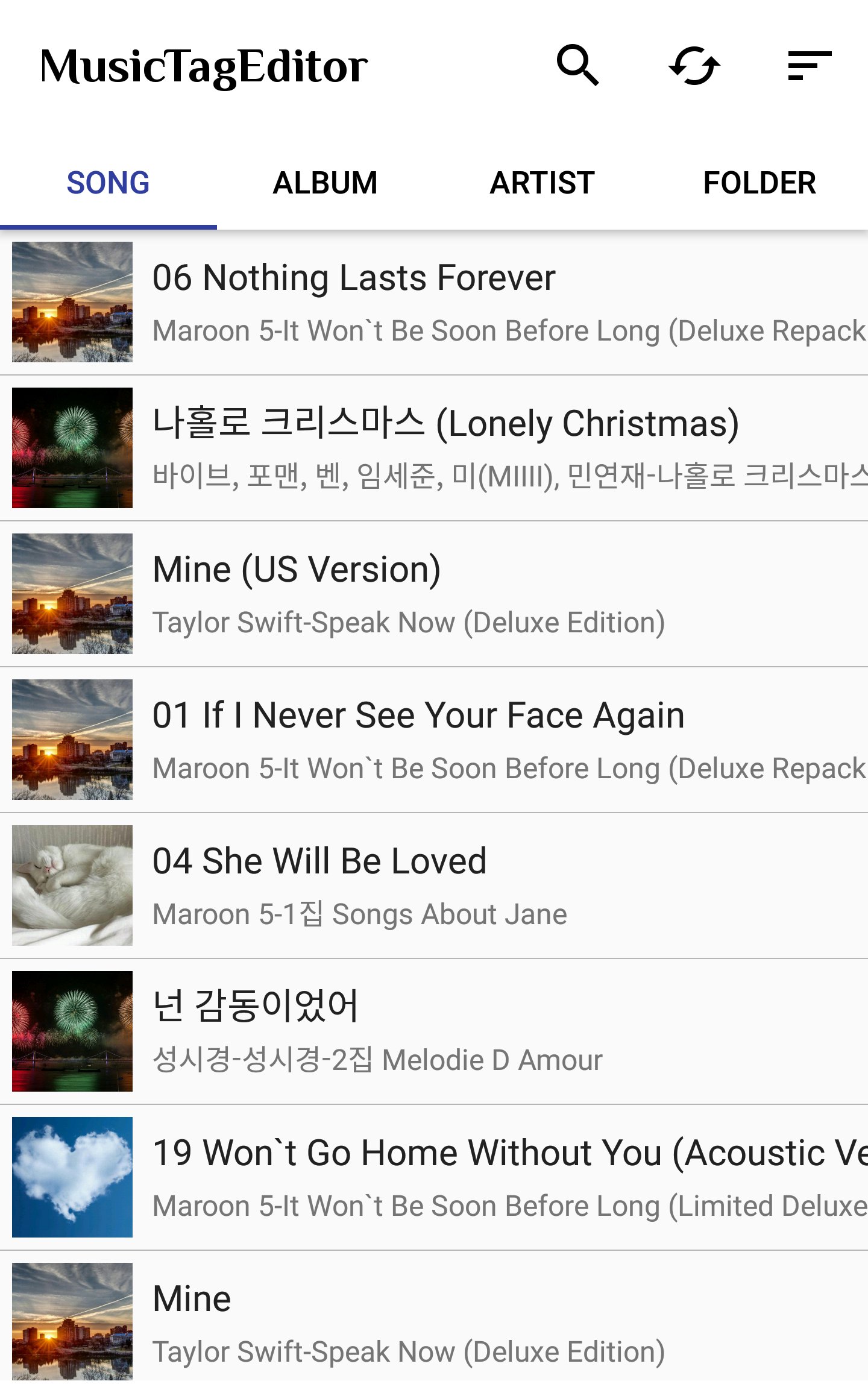868x1384 pixels.
Task: Open the search icon in the app bar
Action: pyautogui.click(x=577, y=65)
